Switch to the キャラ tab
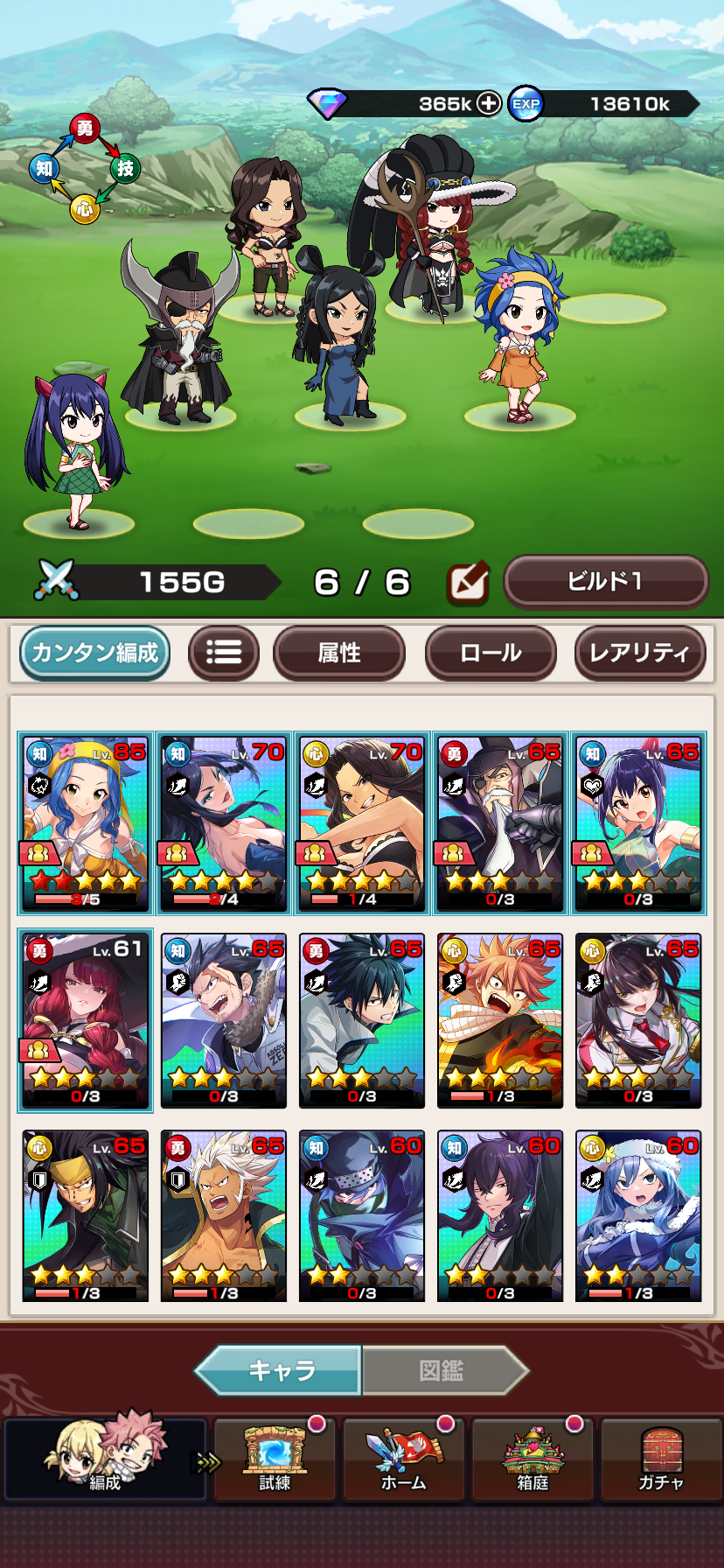Screen dimensions: 724x1568 [280, 1370]
